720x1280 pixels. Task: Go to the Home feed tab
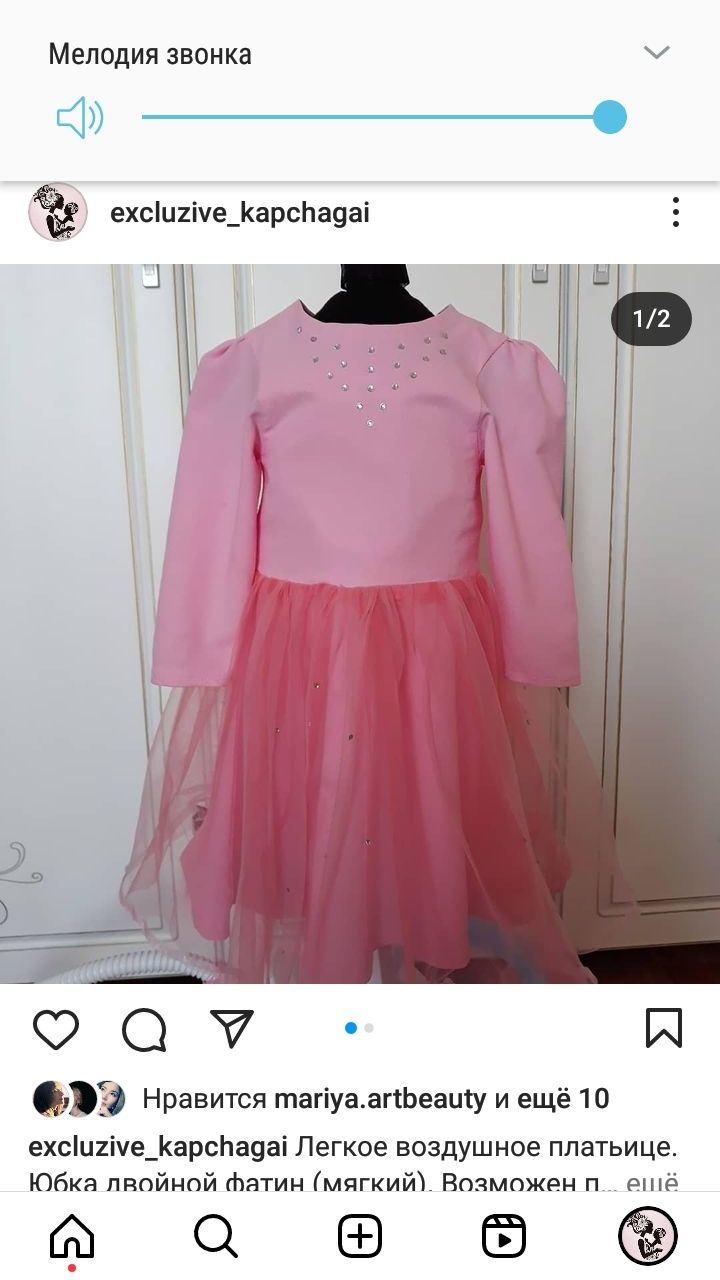coord(72,1237)
